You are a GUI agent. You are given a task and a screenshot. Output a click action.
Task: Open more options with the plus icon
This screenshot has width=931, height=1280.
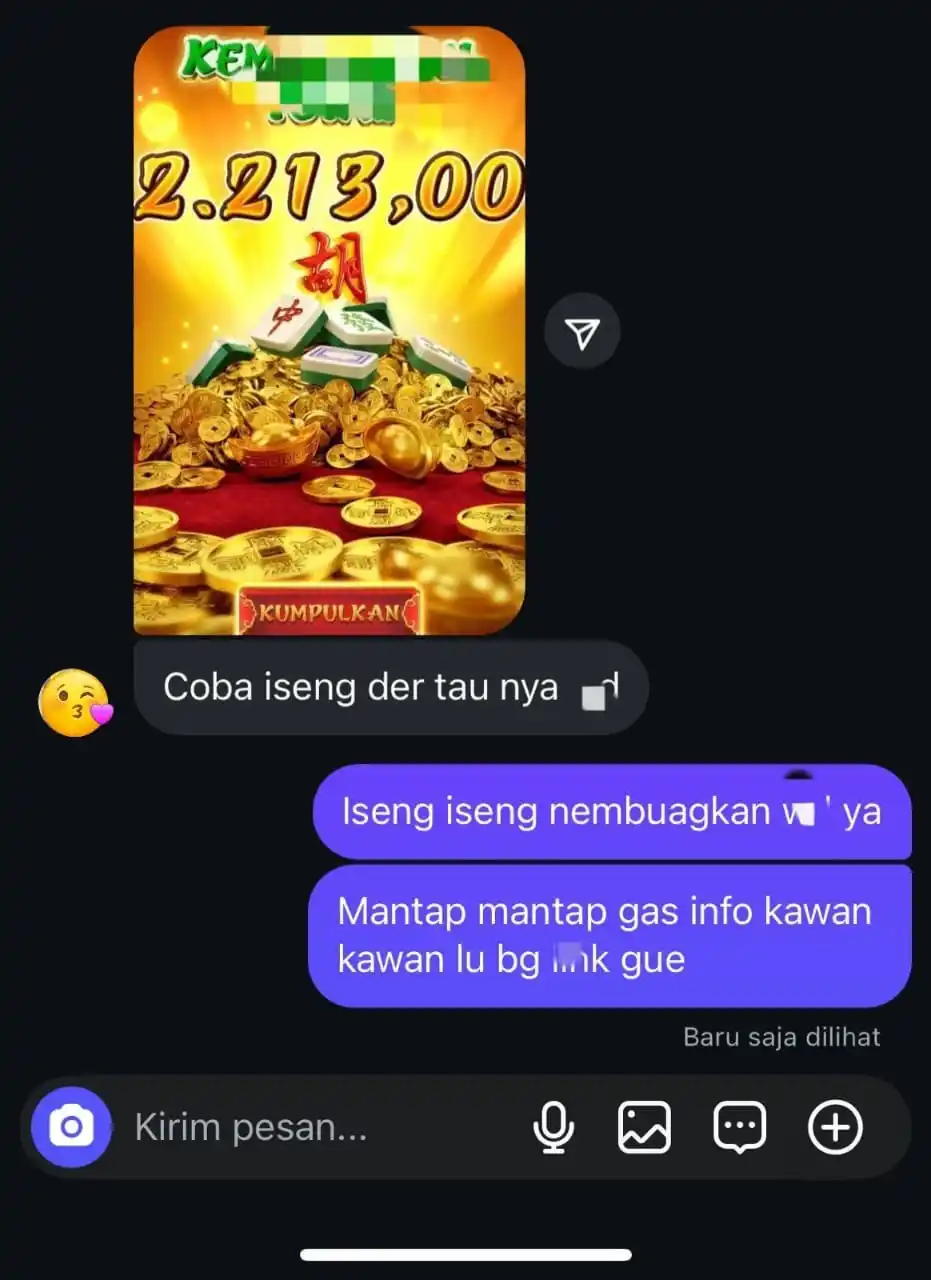tap(834, 1128)
